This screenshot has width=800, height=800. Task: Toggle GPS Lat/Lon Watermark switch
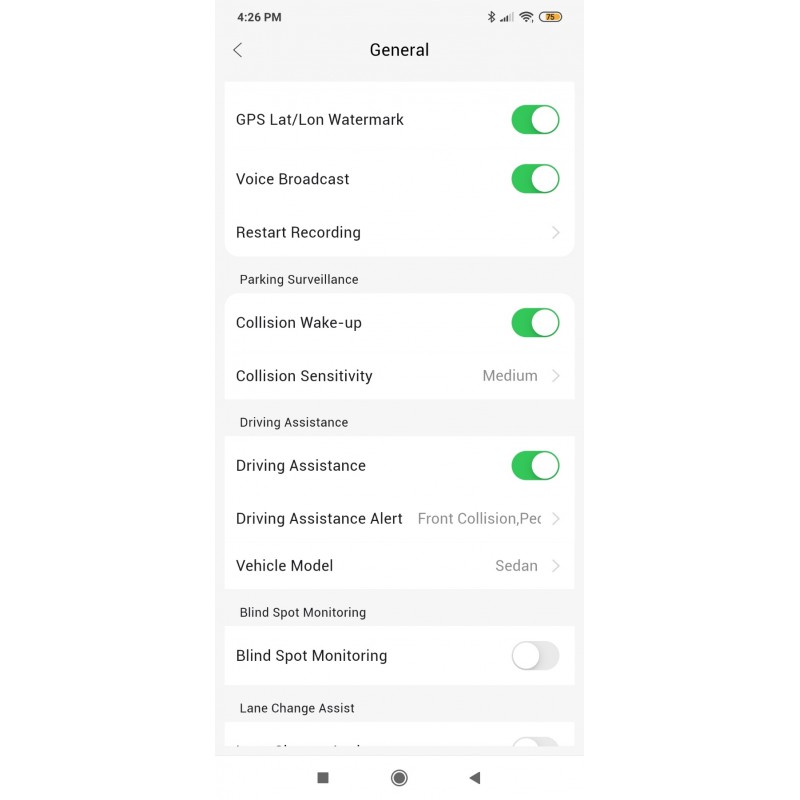pyautogui.click(x=535, y=120)
